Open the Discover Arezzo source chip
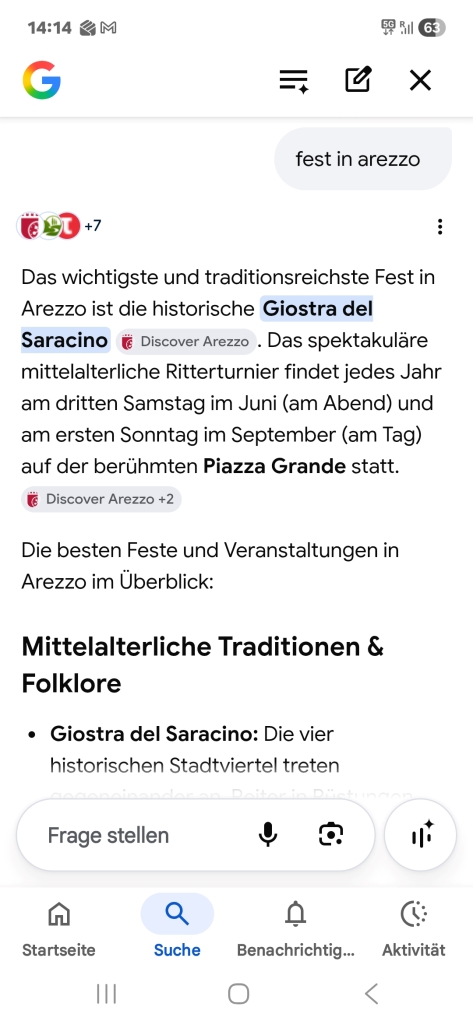 (186, 342)
